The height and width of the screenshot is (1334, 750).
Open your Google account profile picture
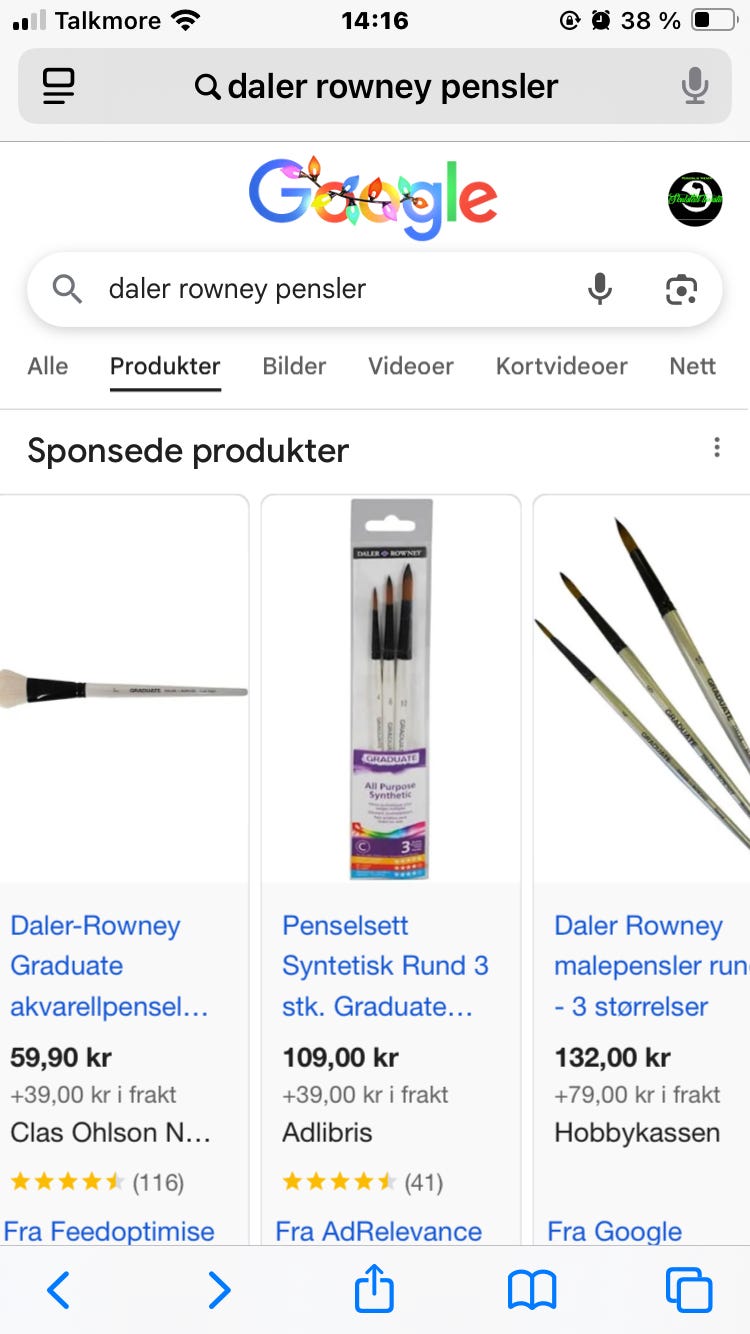(694, 198)
